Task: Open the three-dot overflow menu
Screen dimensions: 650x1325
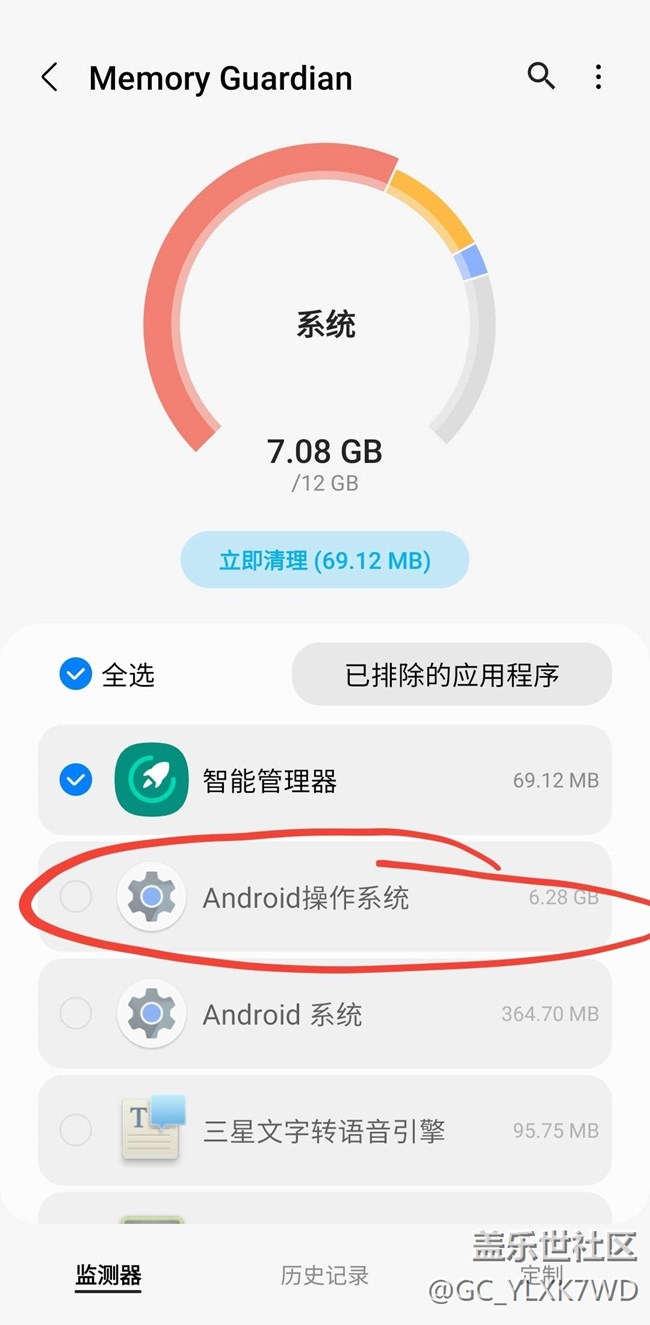Action: coord(598,77)
